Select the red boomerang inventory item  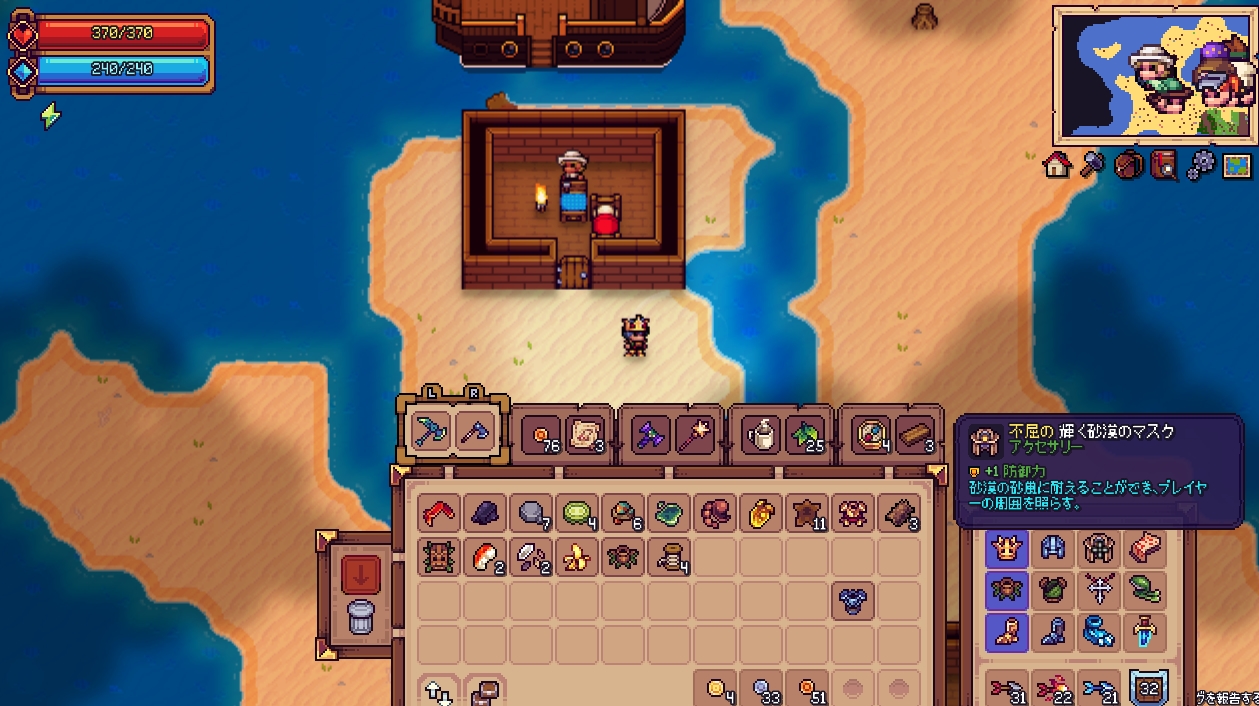coord(438,513)
